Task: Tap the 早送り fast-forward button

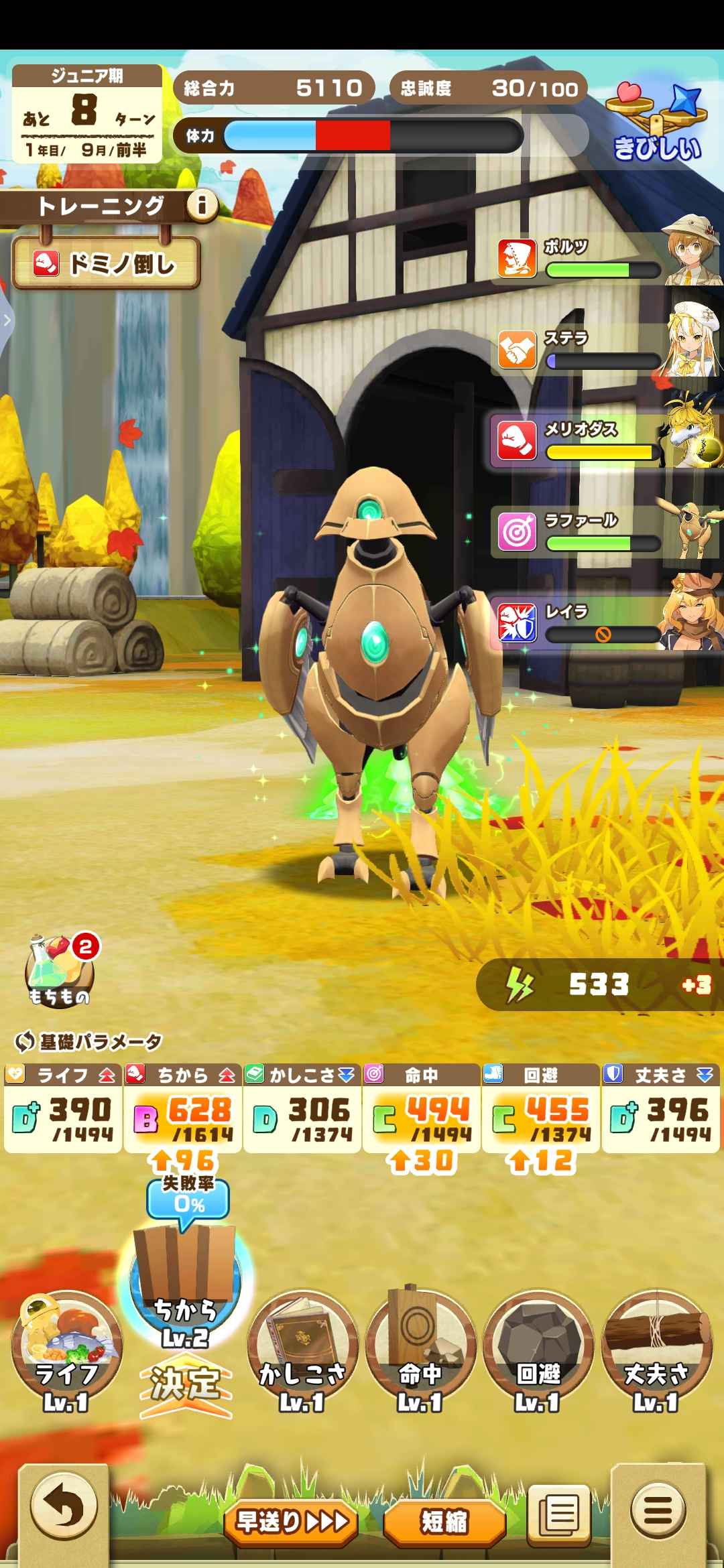Action: 292,1522
